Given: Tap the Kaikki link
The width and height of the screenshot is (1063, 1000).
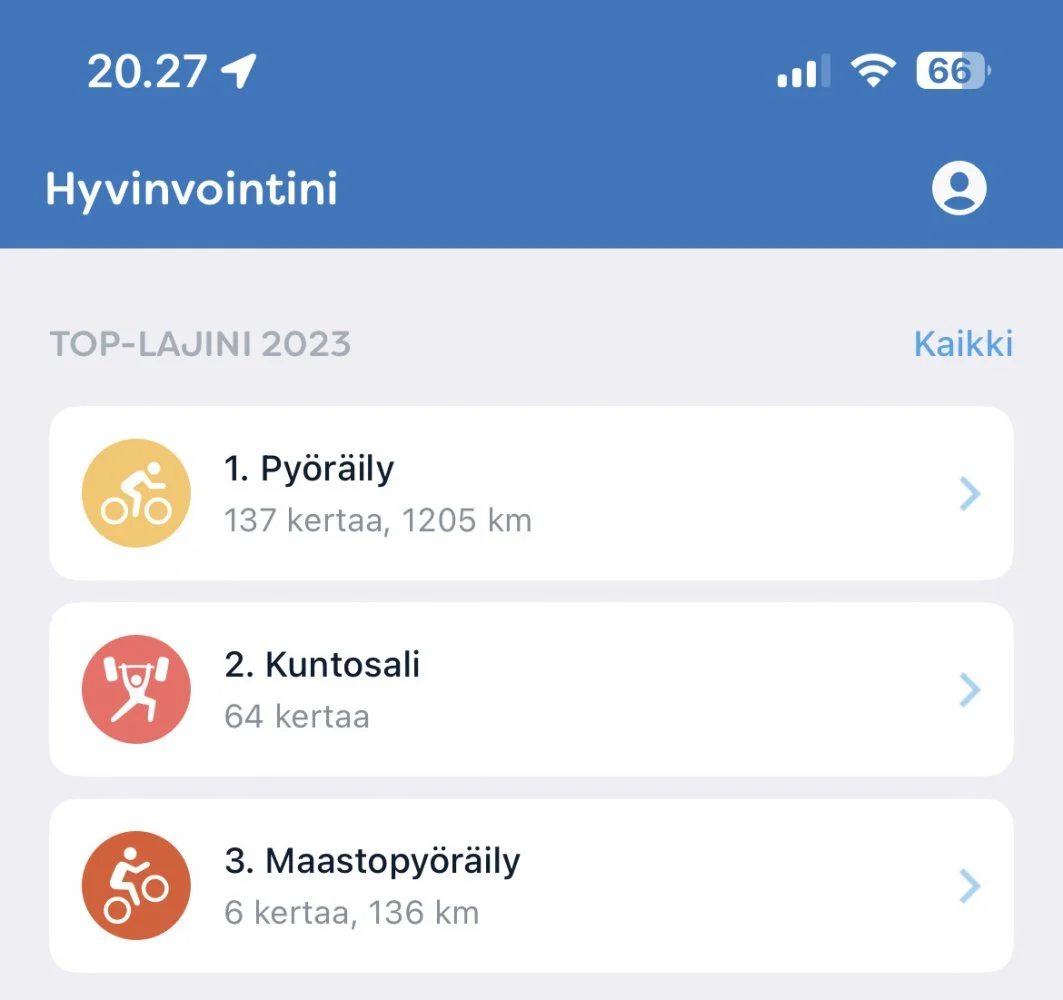Looking at the screenshot, I should point(962,344).
